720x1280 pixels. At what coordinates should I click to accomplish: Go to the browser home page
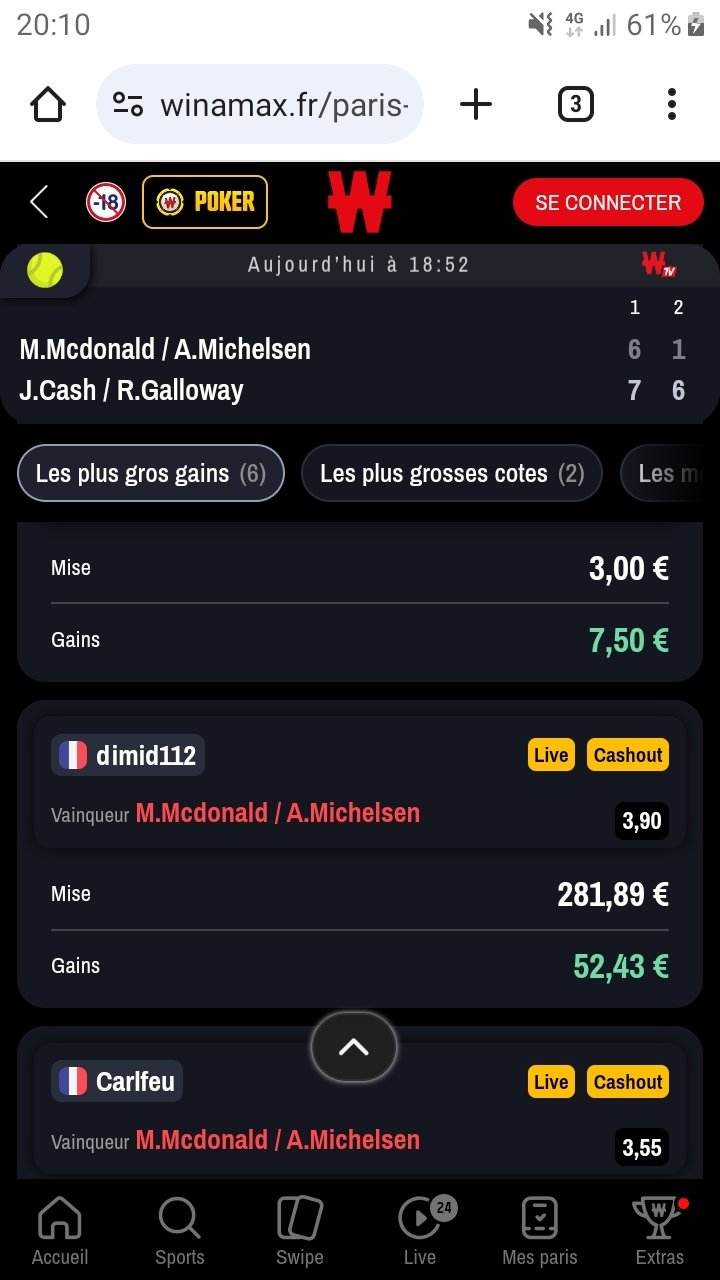(48, 104)
